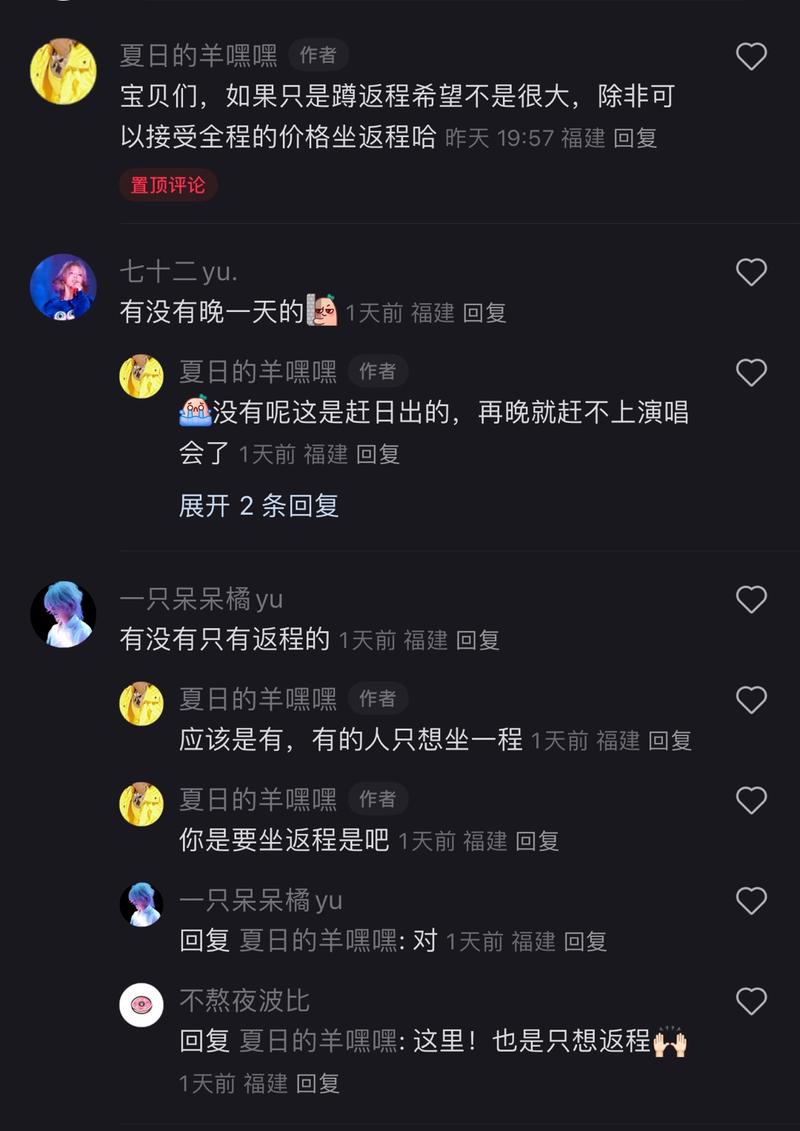Image resolution: width=800 pixels, height=1131 pixels.
Task: Like 不熬夜波比's reply 也是只想返程
Action: click(x=751, y=1001)
